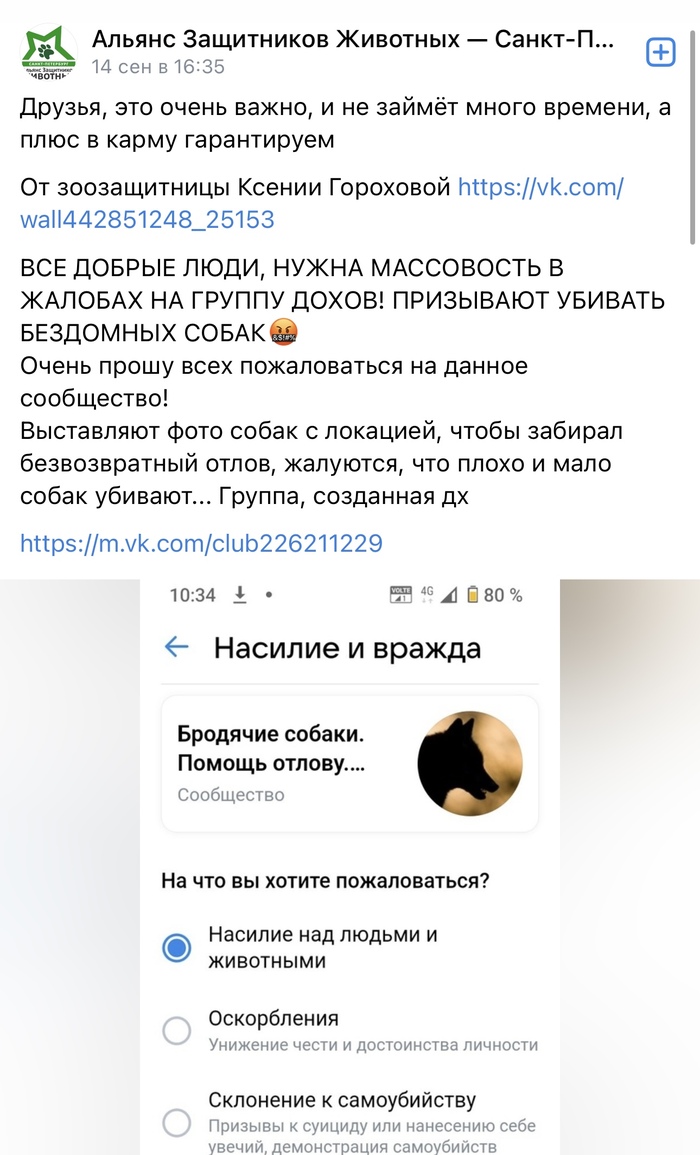
Task: Follow the m.vk.com/club226211229 link
Action: [201, 544]
